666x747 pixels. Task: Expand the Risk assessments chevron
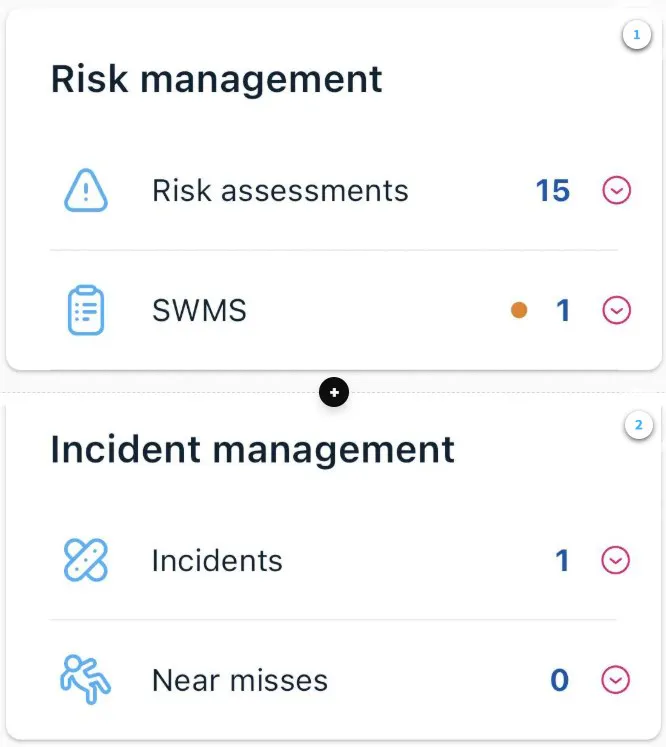(616, 190)
